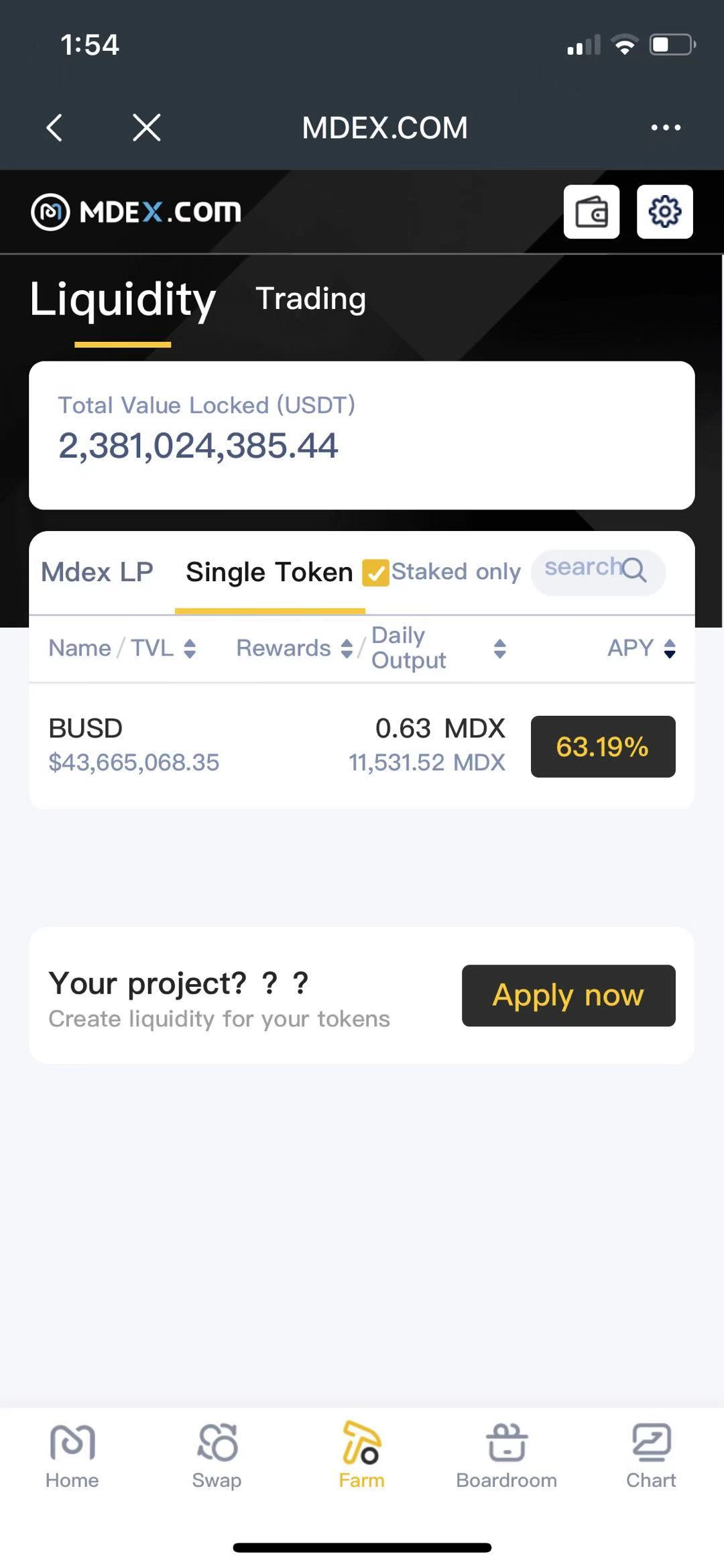This screenshot has width=724, height=1568.
Task: Switch to the Trading tab
Action: click(x=311, y=299)
